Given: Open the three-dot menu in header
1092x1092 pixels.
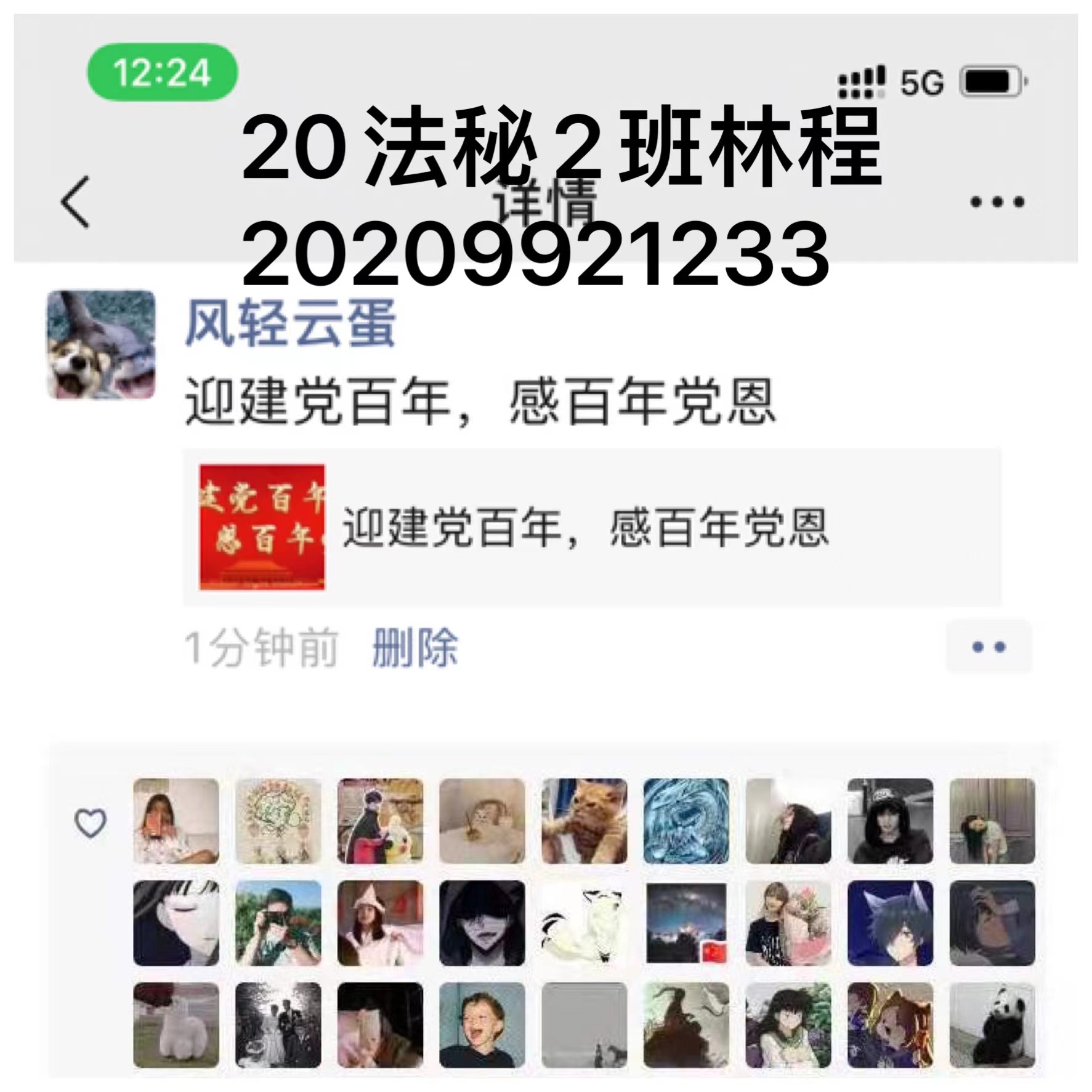Looking at the screenshot, I should point(997,202).
